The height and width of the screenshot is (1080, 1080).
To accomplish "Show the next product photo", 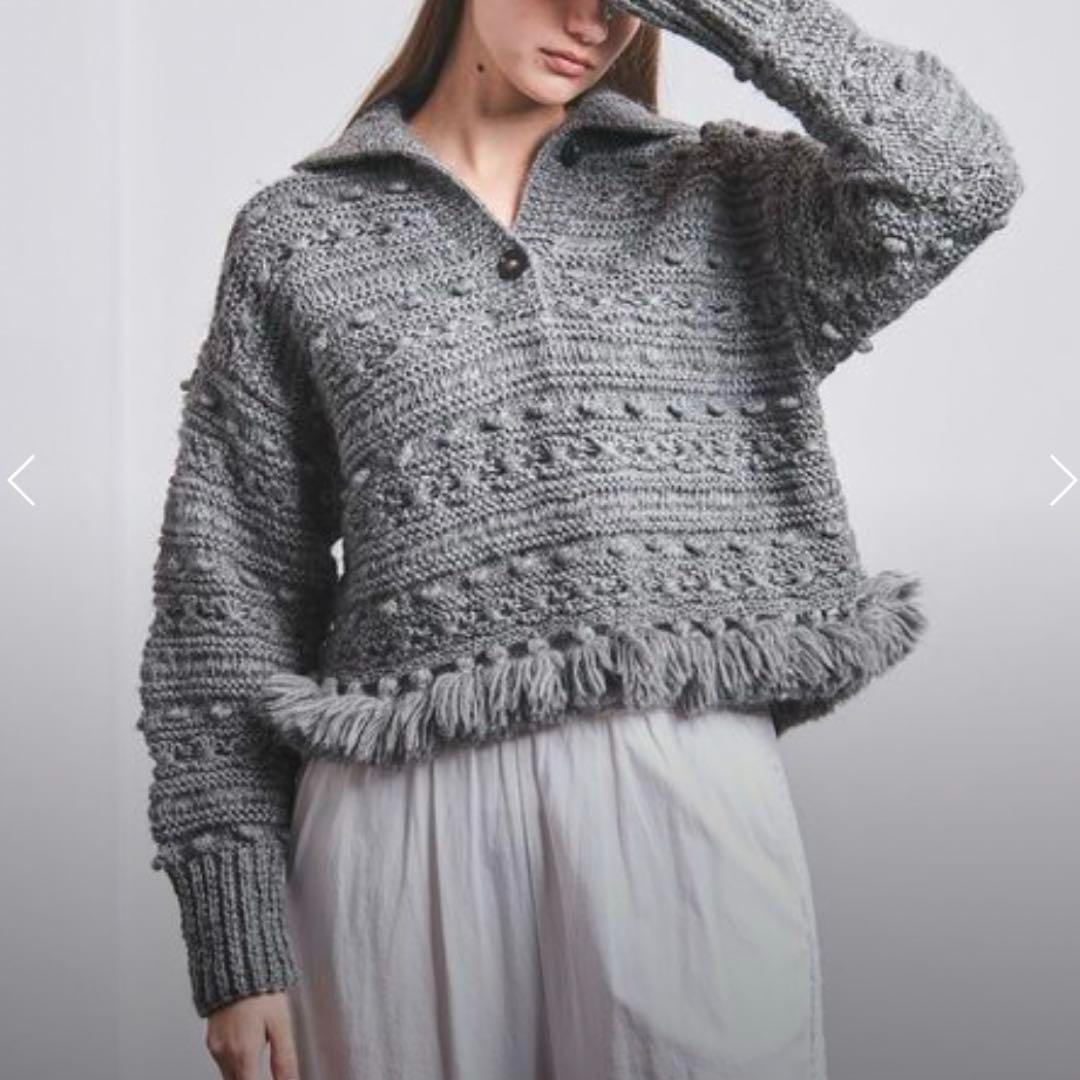I will (1061, 481).
